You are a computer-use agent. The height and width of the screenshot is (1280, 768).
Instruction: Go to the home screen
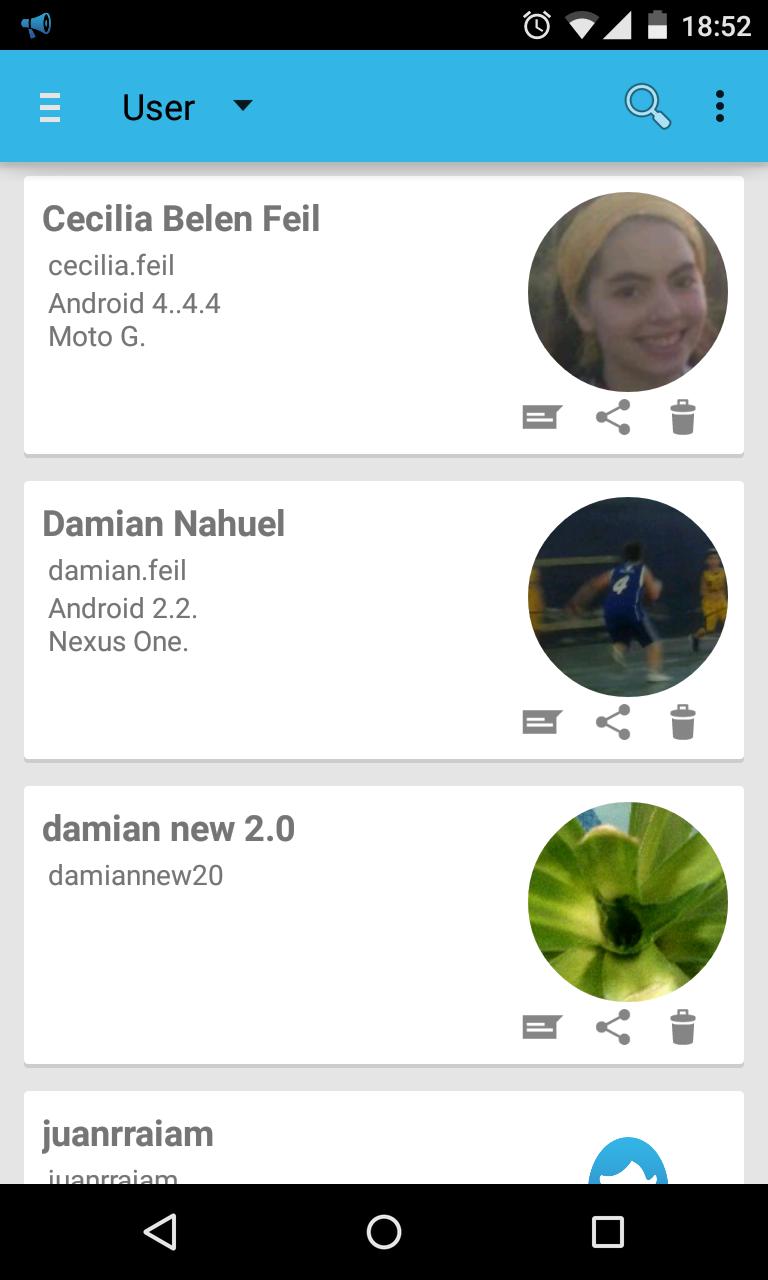(384, 1232)
